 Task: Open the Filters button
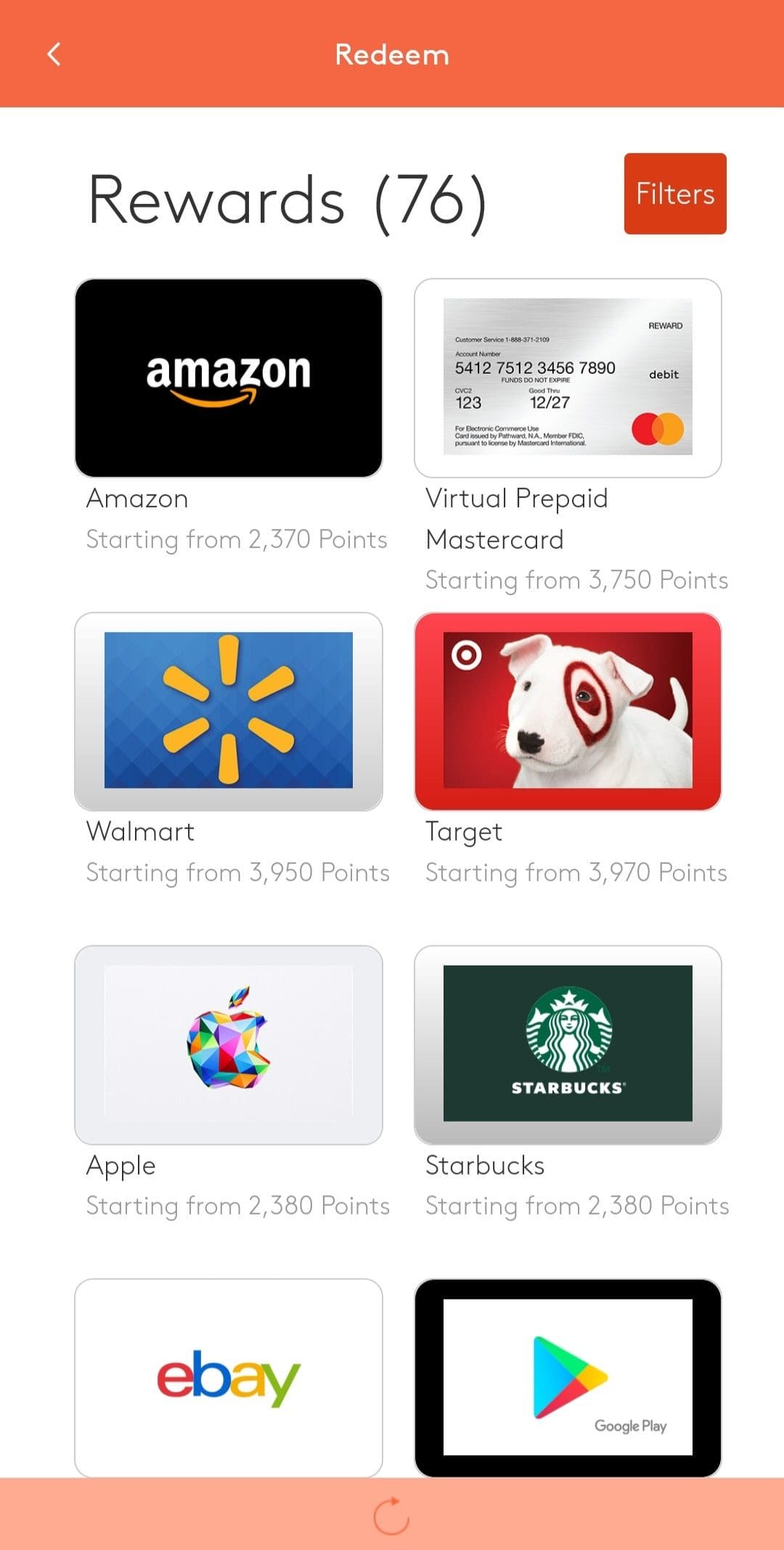[675, 194]
